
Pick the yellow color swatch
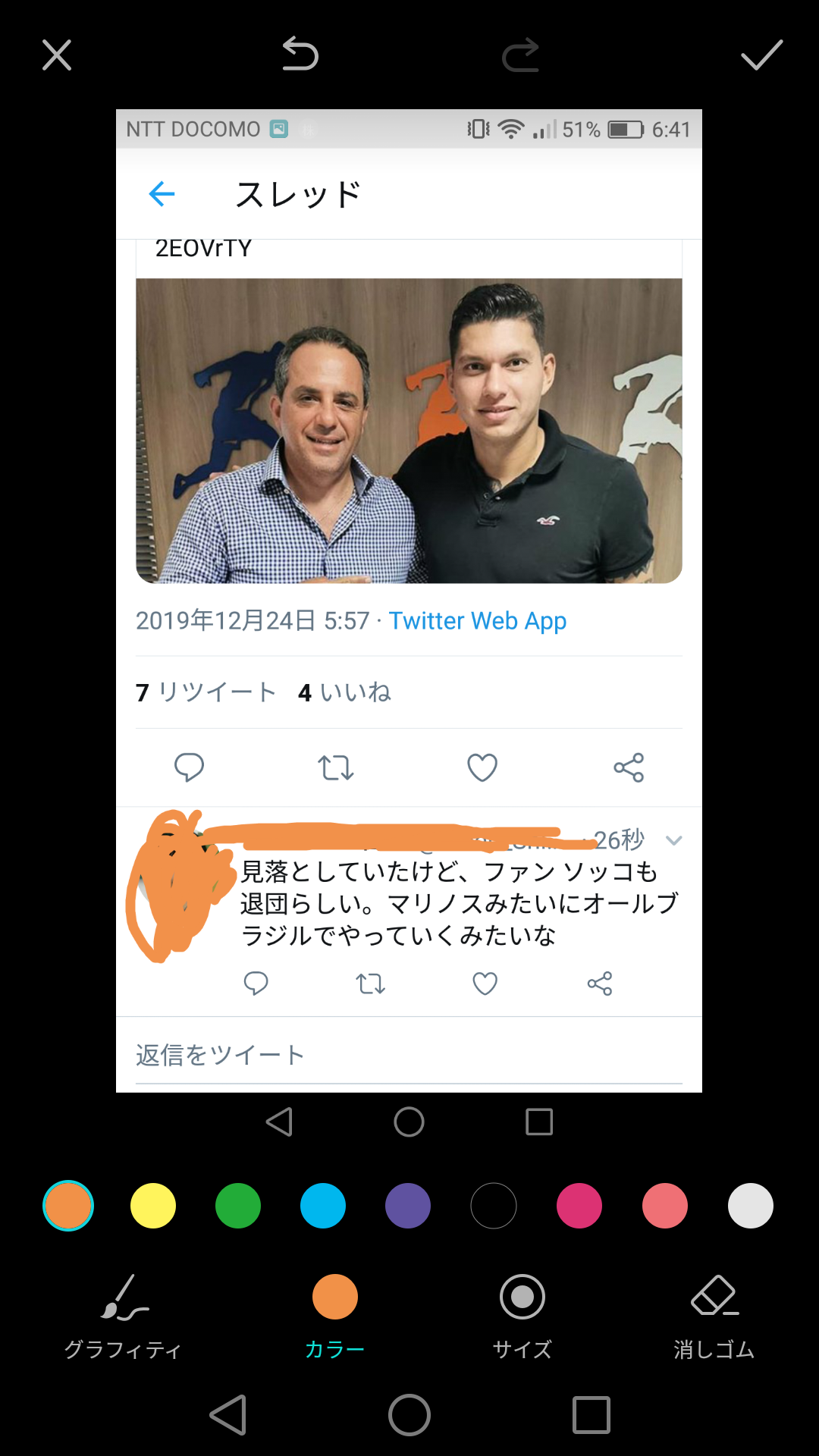coord(153,1206)
